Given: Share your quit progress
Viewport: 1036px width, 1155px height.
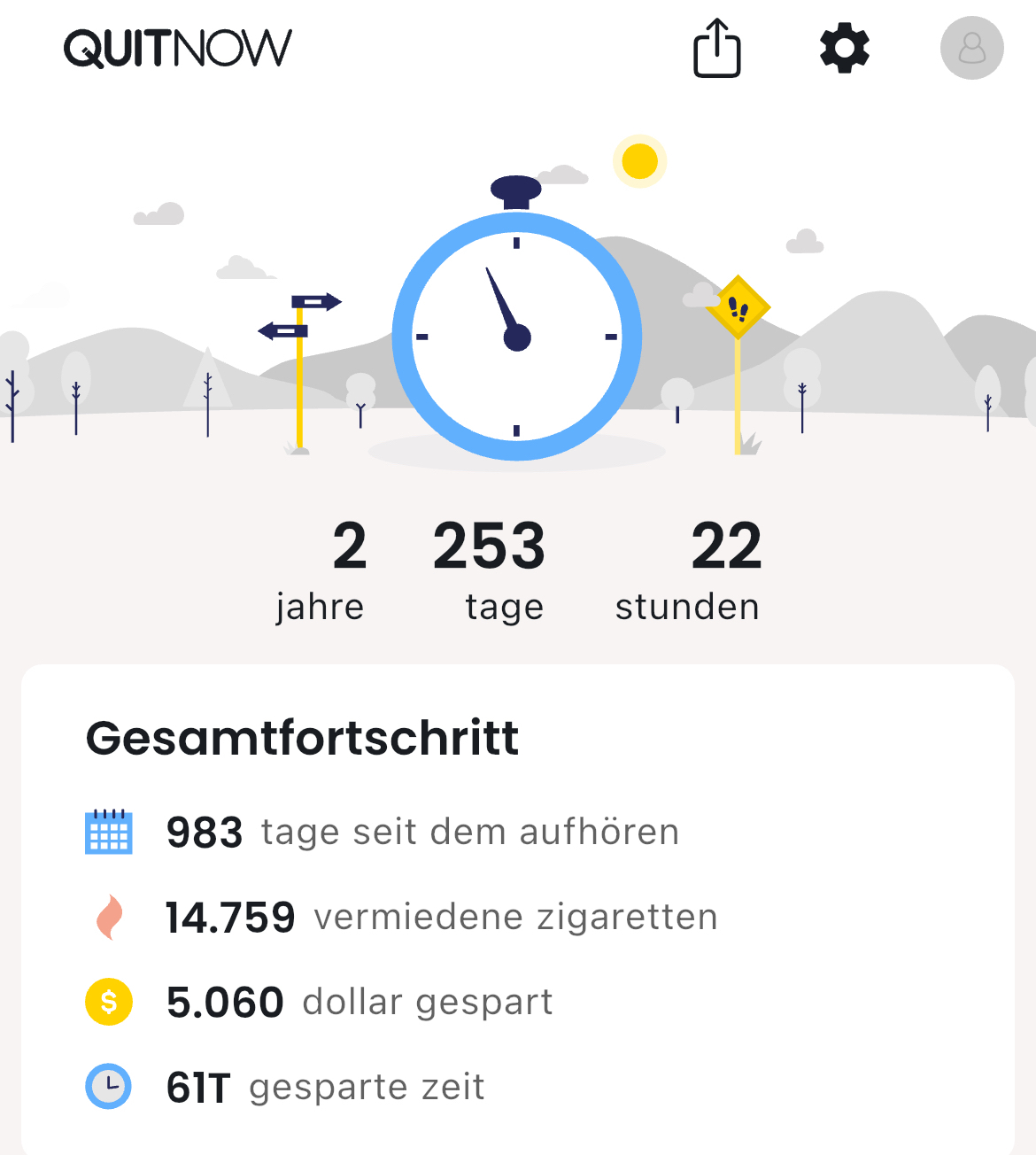Looking at the screenshot, I should click(716, 49).
